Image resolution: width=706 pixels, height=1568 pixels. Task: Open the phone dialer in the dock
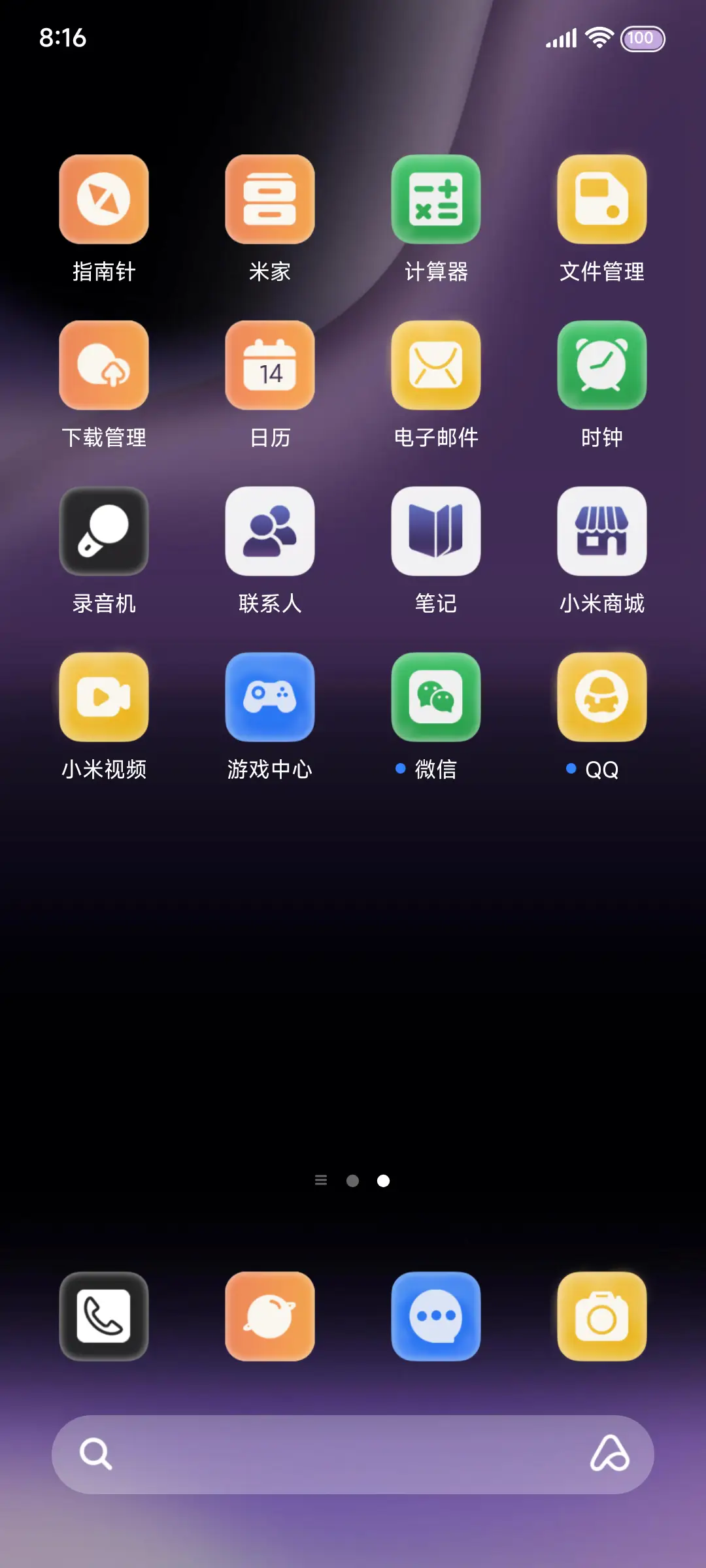click(104, 1315)
